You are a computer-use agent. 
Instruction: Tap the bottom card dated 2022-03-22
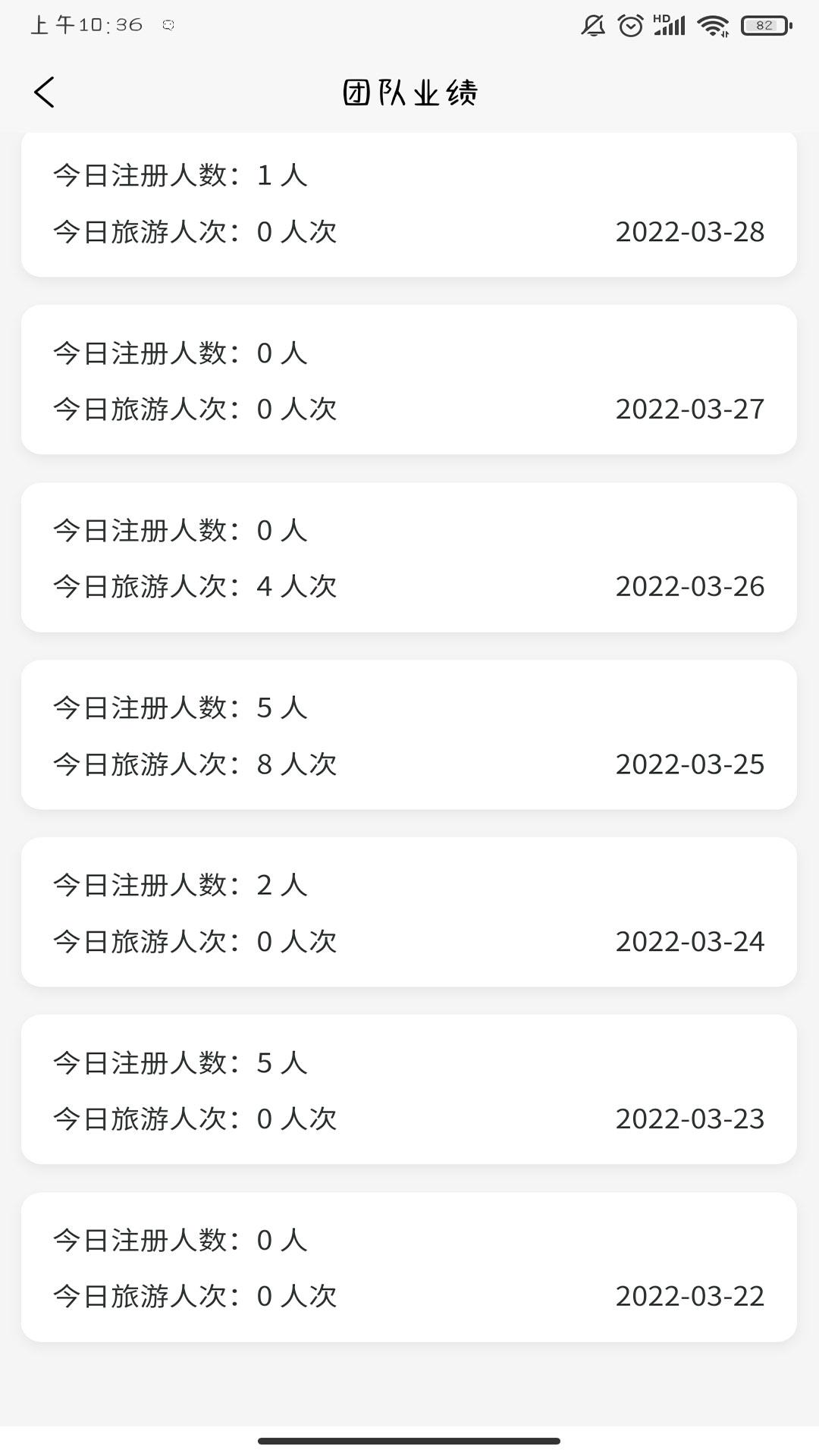[x=409, y=1268]
